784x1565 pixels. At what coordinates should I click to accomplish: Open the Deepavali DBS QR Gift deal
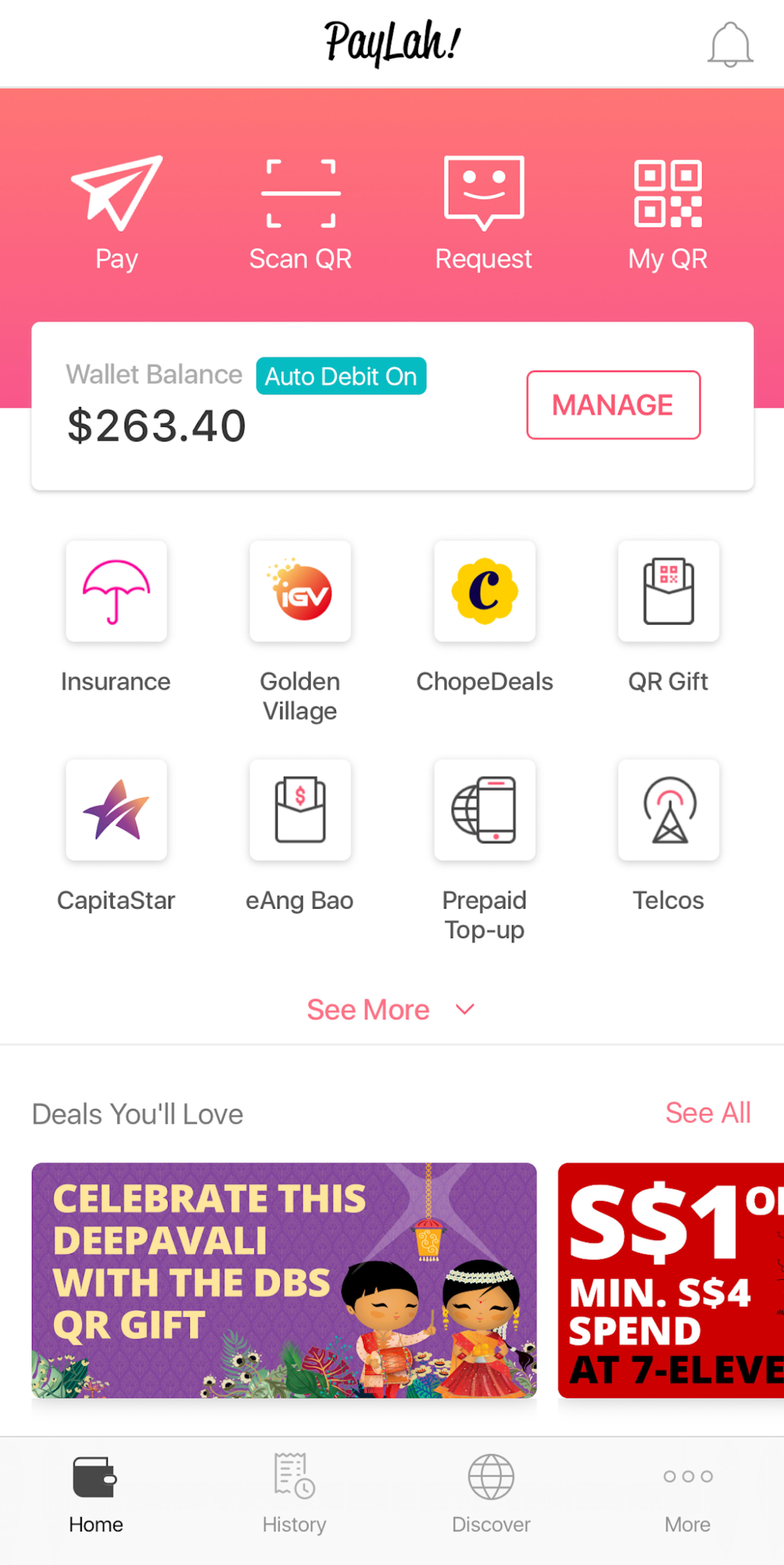(x=284, y=1280)
